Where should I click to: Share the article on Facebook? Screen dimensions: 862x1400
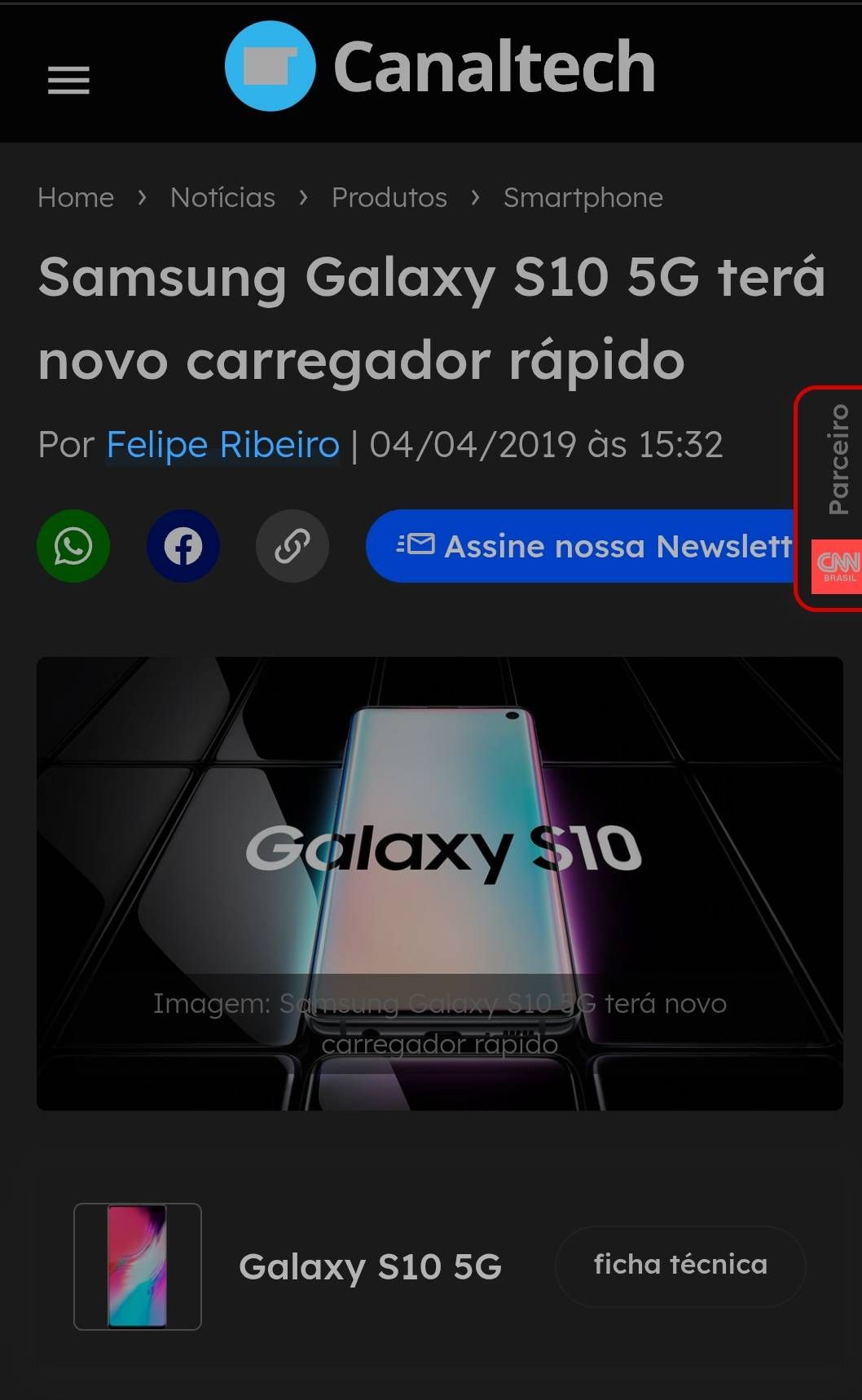pyautogui.click(x=183, y=547)
